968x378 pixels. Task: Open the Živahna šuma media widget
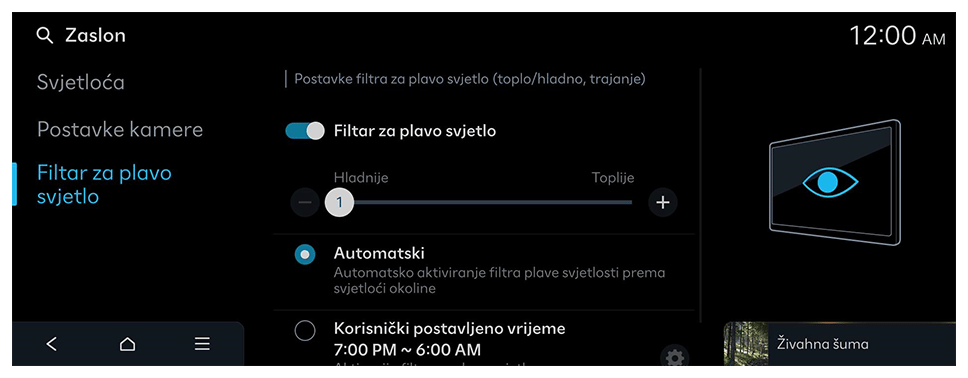click(839, 343)
